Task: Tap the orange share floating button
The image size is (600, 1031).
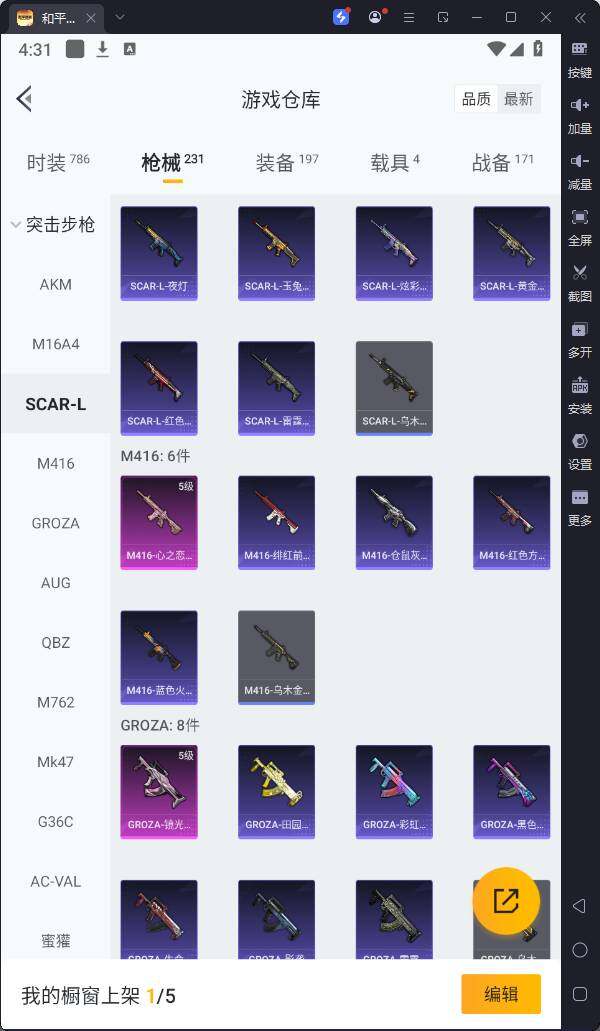Action: click(x=506, y=901)
